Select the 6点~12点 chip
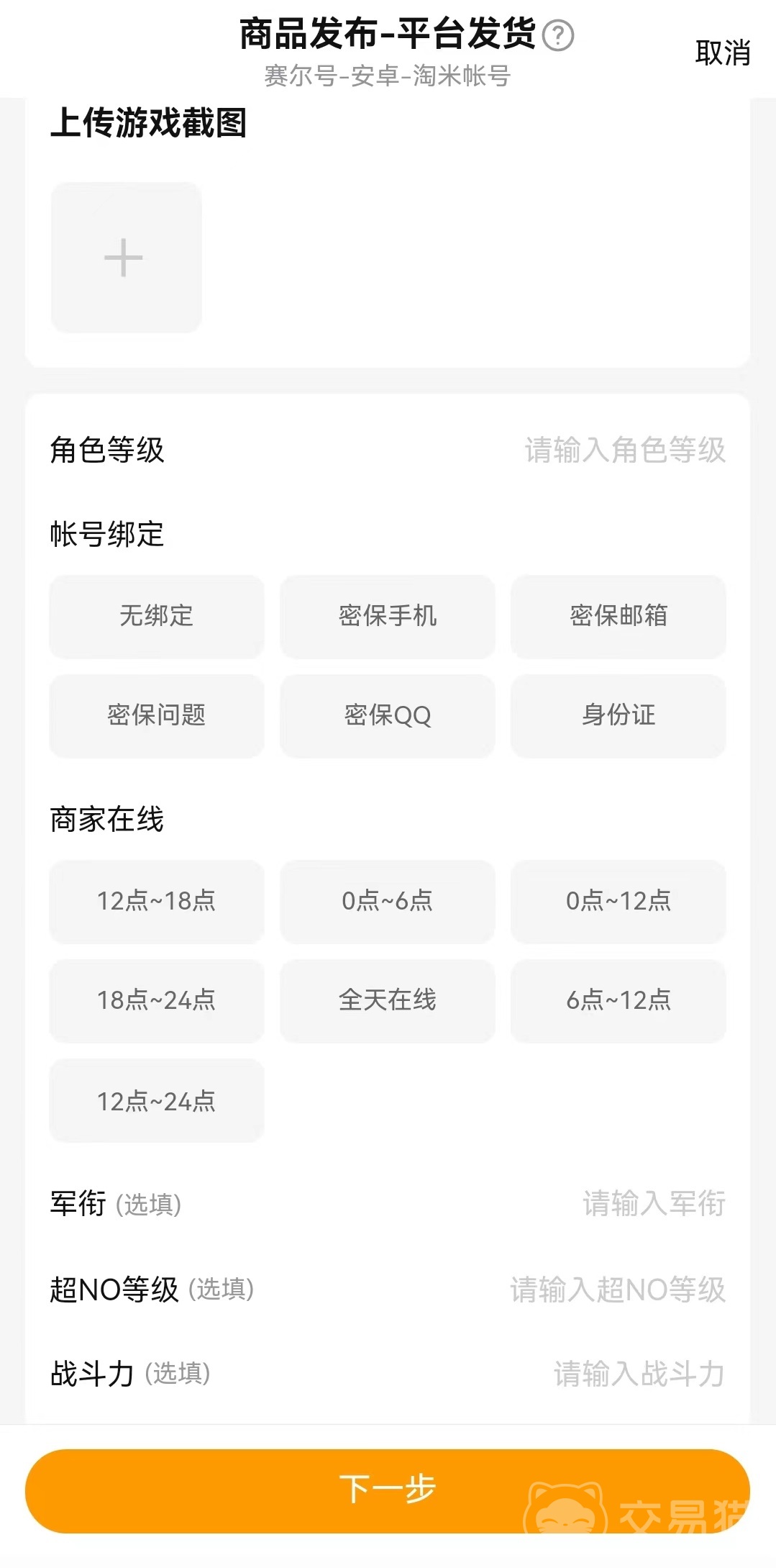 point(618,1000)
